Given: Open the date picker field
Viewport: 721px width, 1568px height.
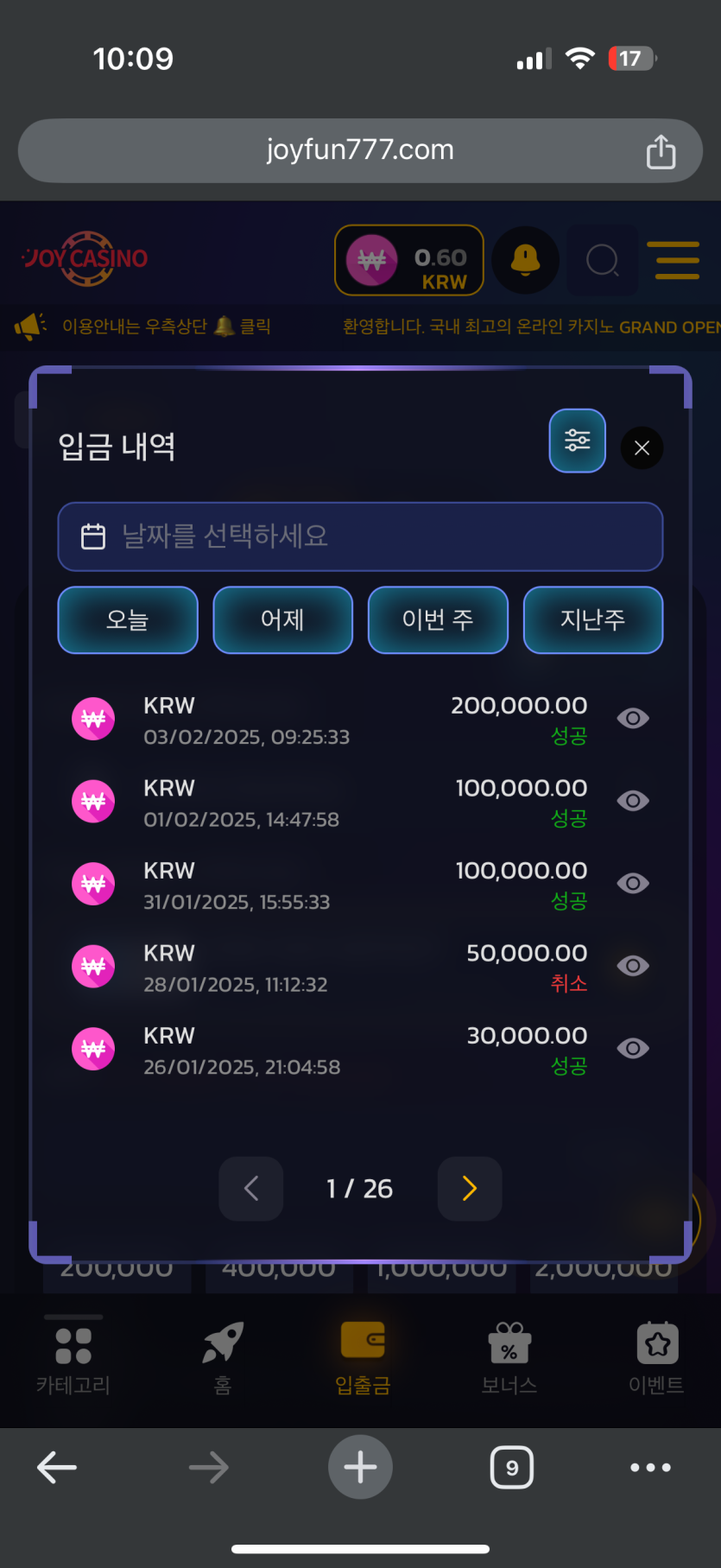Looking at the screenshot, I should [360, 536].
